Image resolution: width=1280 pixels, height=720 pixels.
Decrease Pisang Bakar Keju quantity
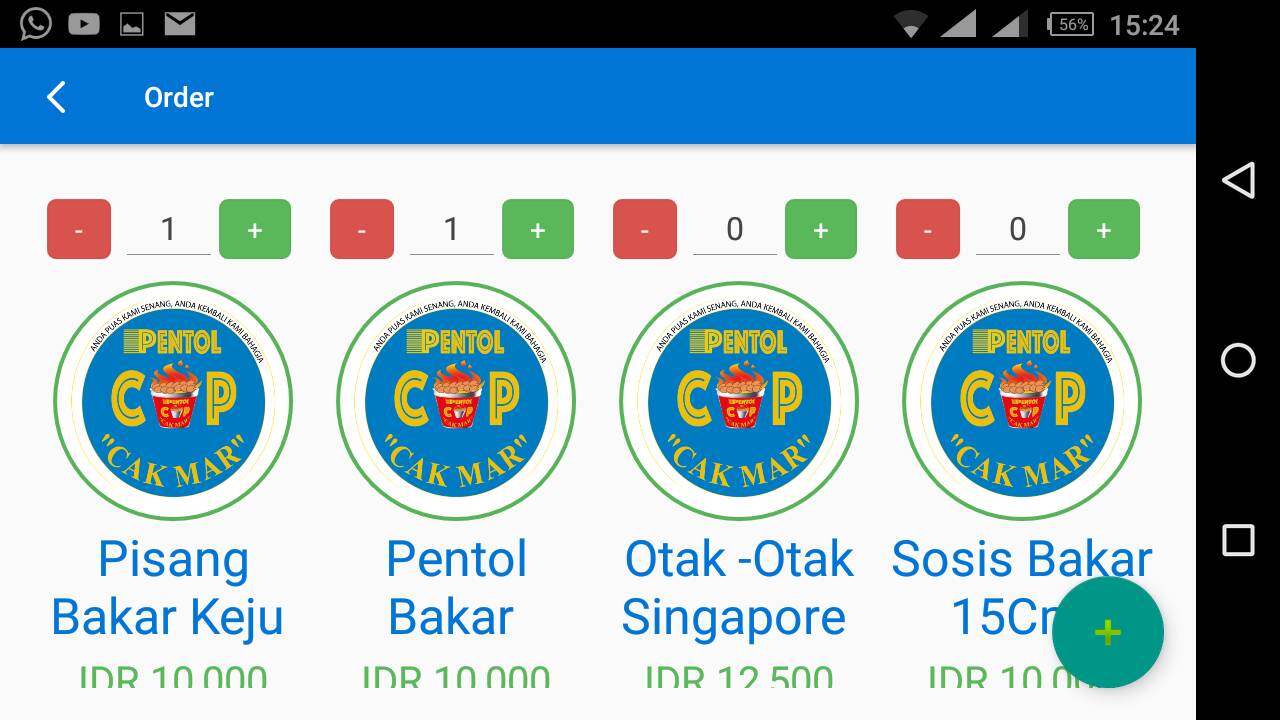click(x=79, y=229)
